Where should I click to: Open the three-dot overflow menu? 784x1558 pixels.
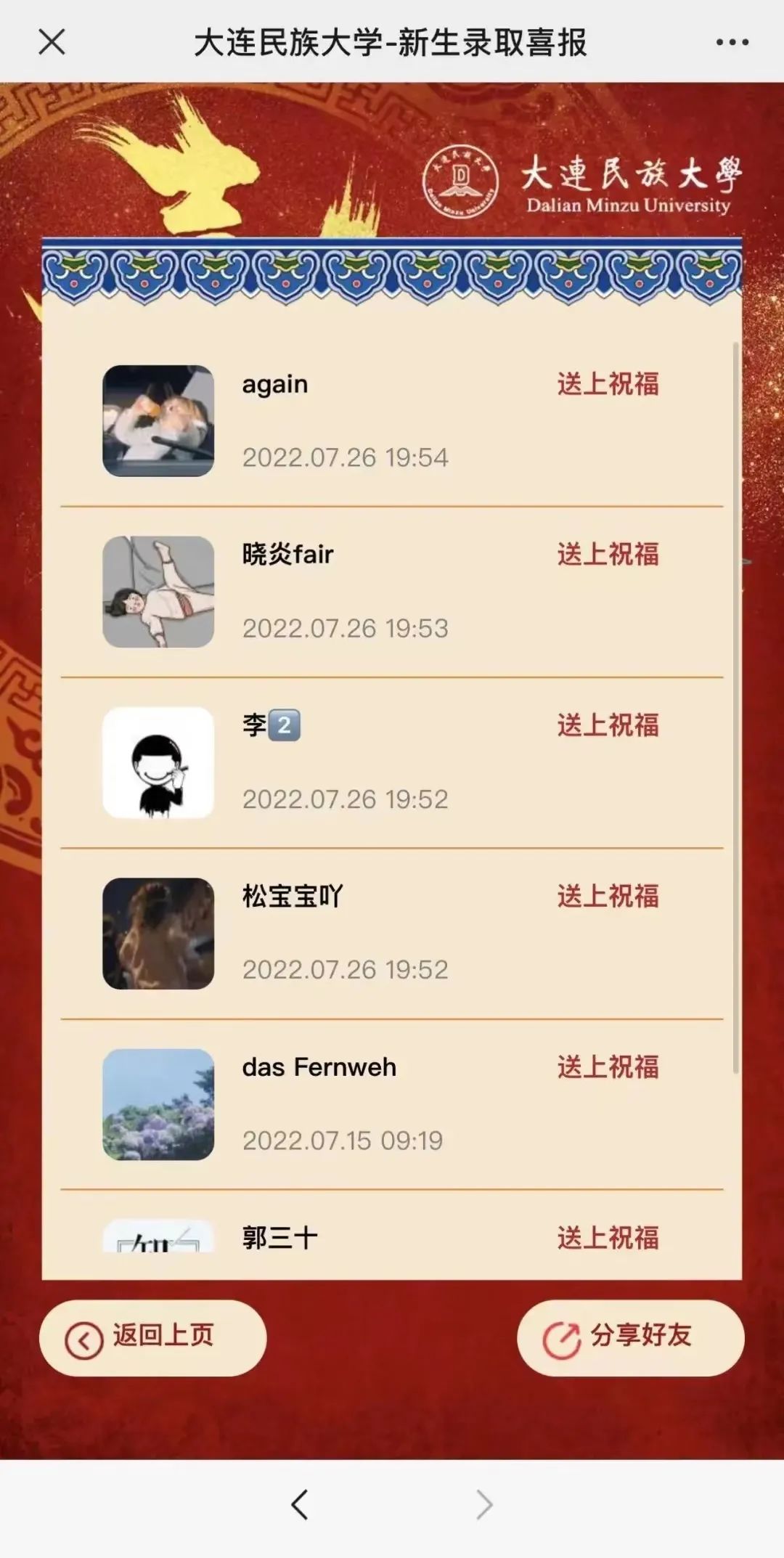732,42
